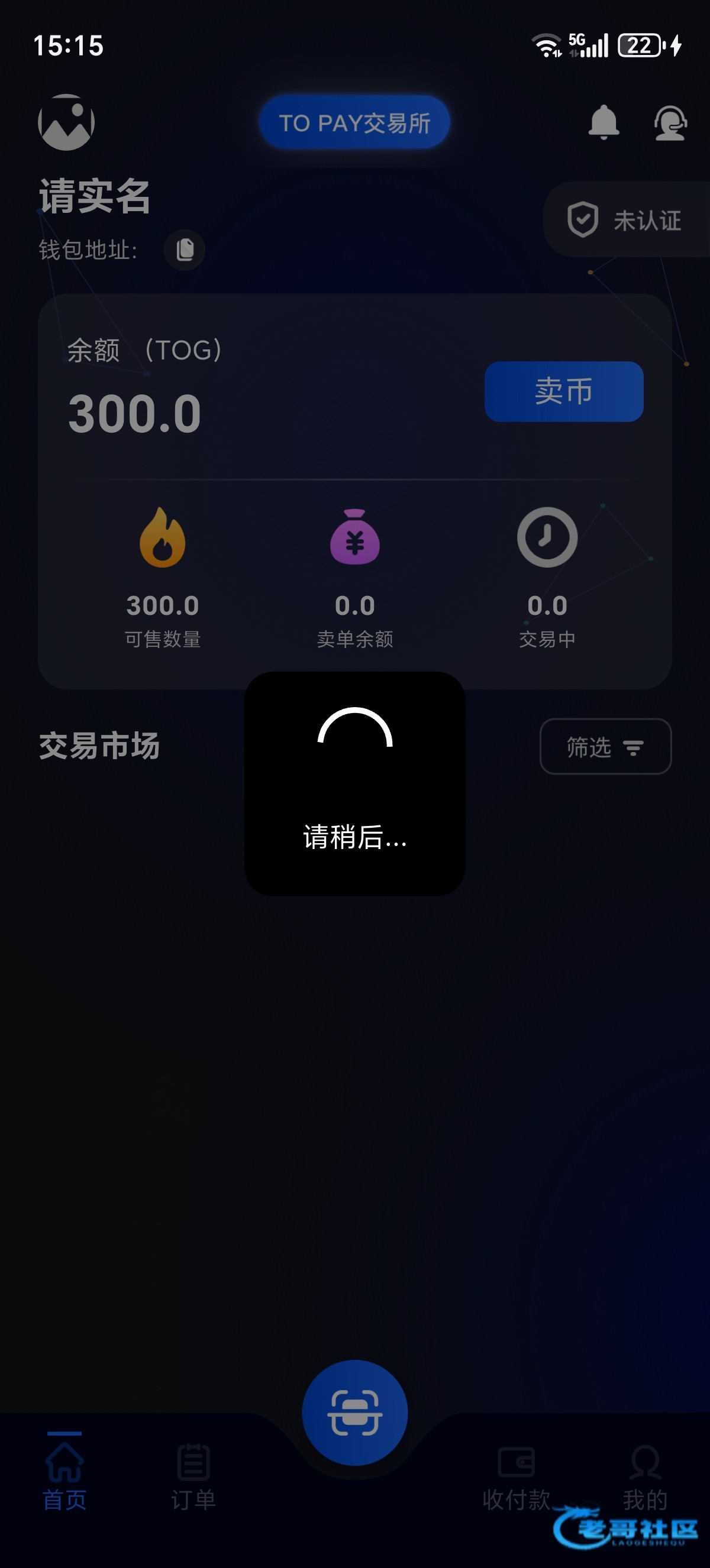Open the 筛选 filter options
Screen dimensions: 710x1568
click(605, 746)
